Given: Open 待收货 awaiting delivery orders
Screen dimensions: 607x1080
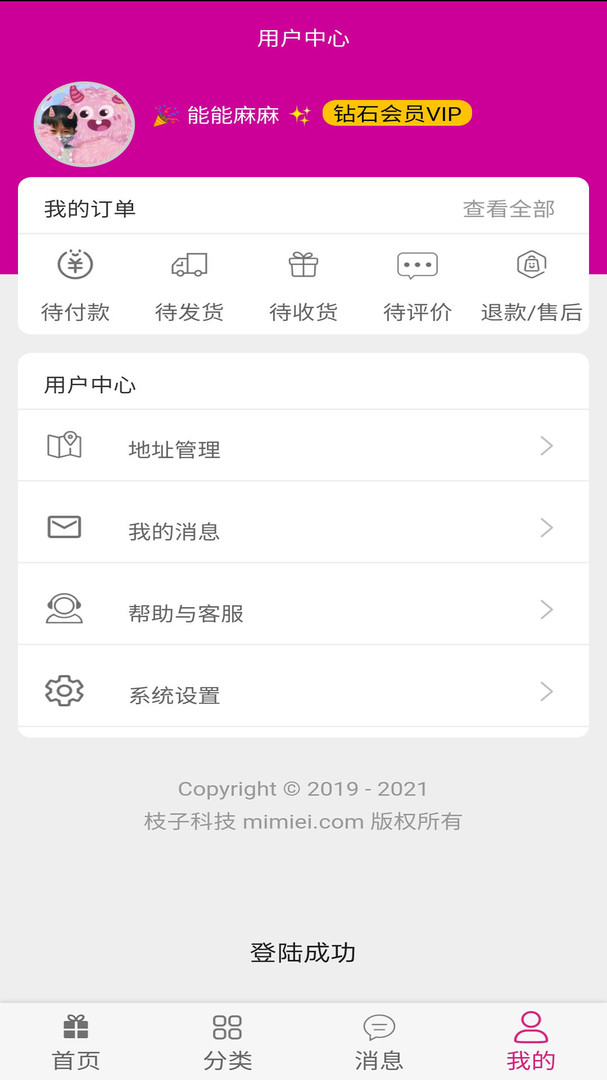Looking at the screenshot, I should click(303, 286).
